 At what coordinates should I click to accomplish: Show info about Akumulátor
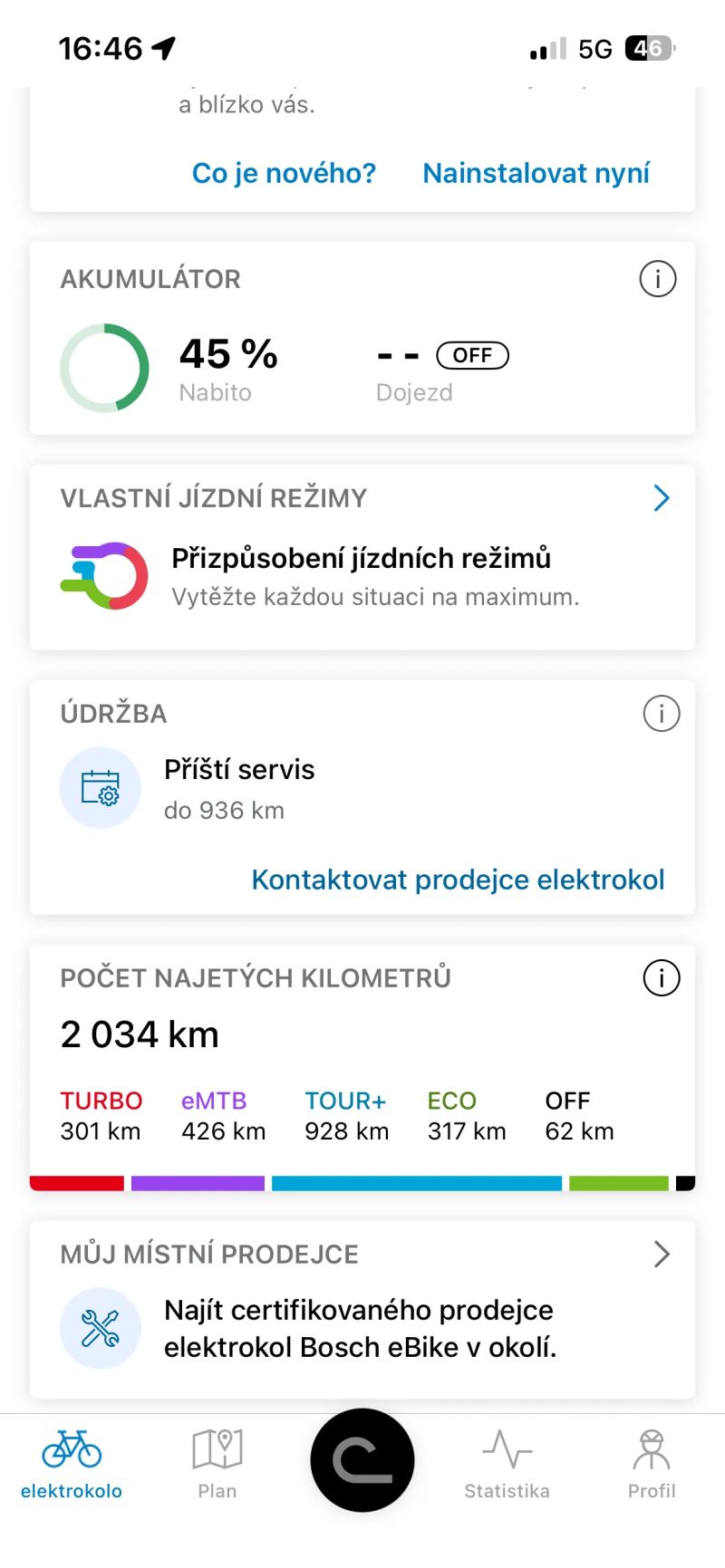coord(658,279)
